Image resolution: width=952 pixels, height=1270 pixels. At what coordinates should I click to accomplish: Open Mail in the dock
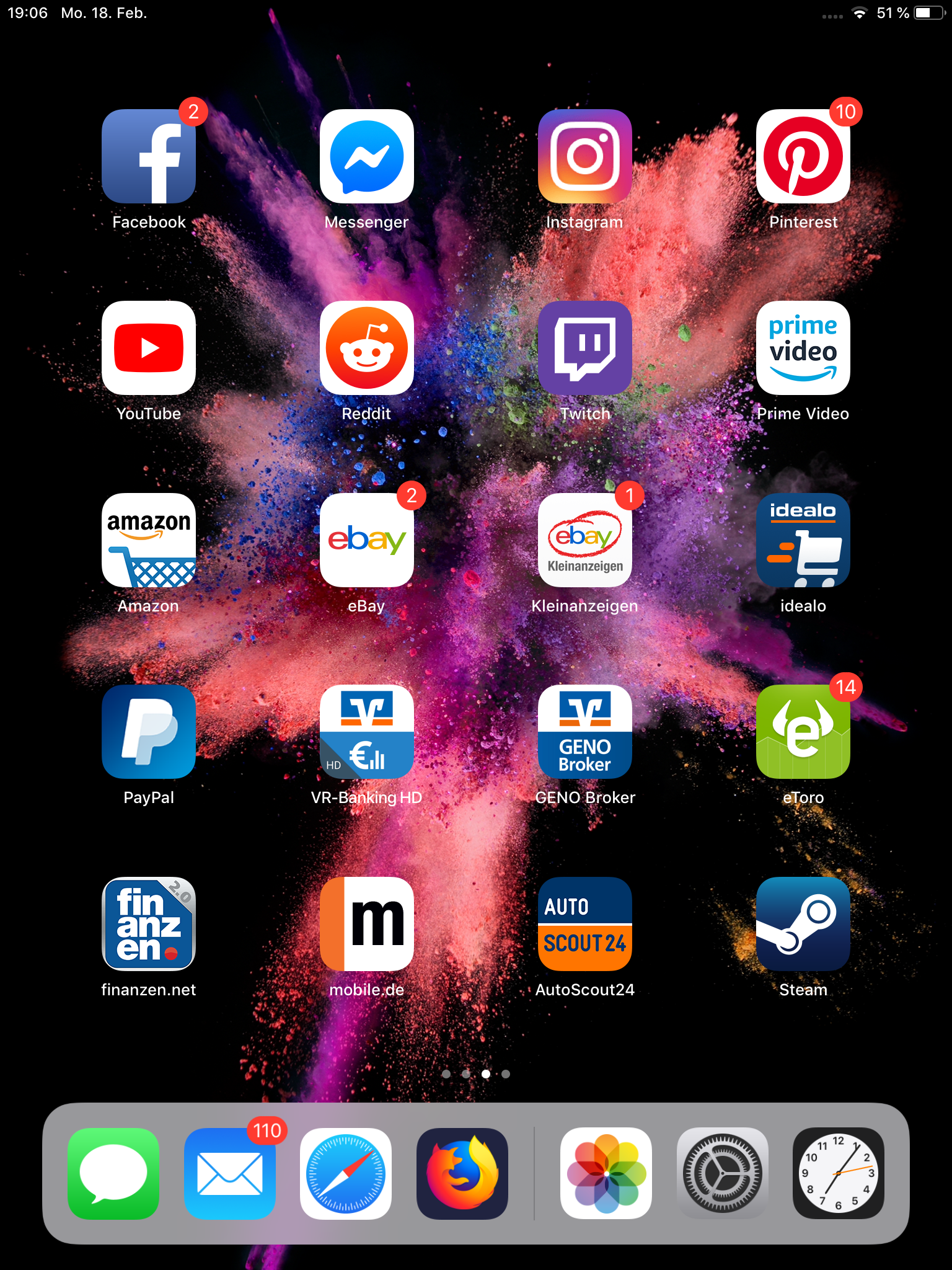click(x=230, y=1173)
